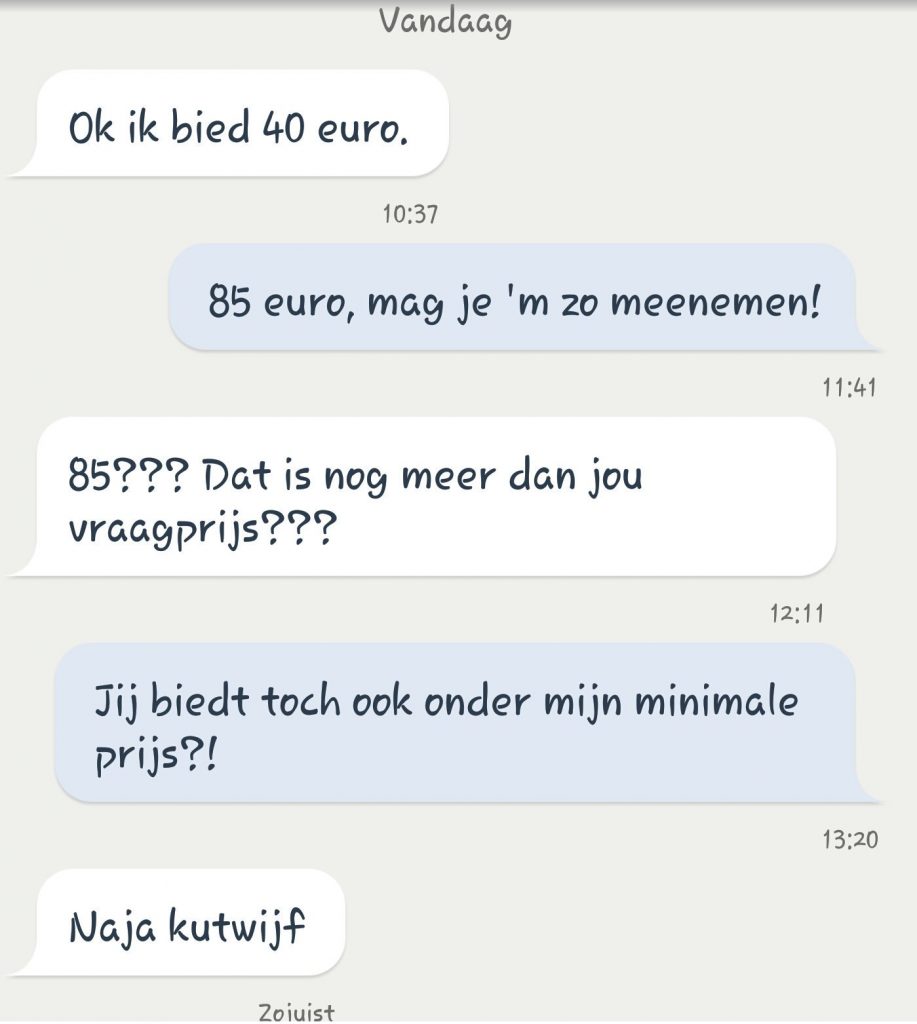
Task: Select the 'Vandaag' date header
Action: pos(446,22)
